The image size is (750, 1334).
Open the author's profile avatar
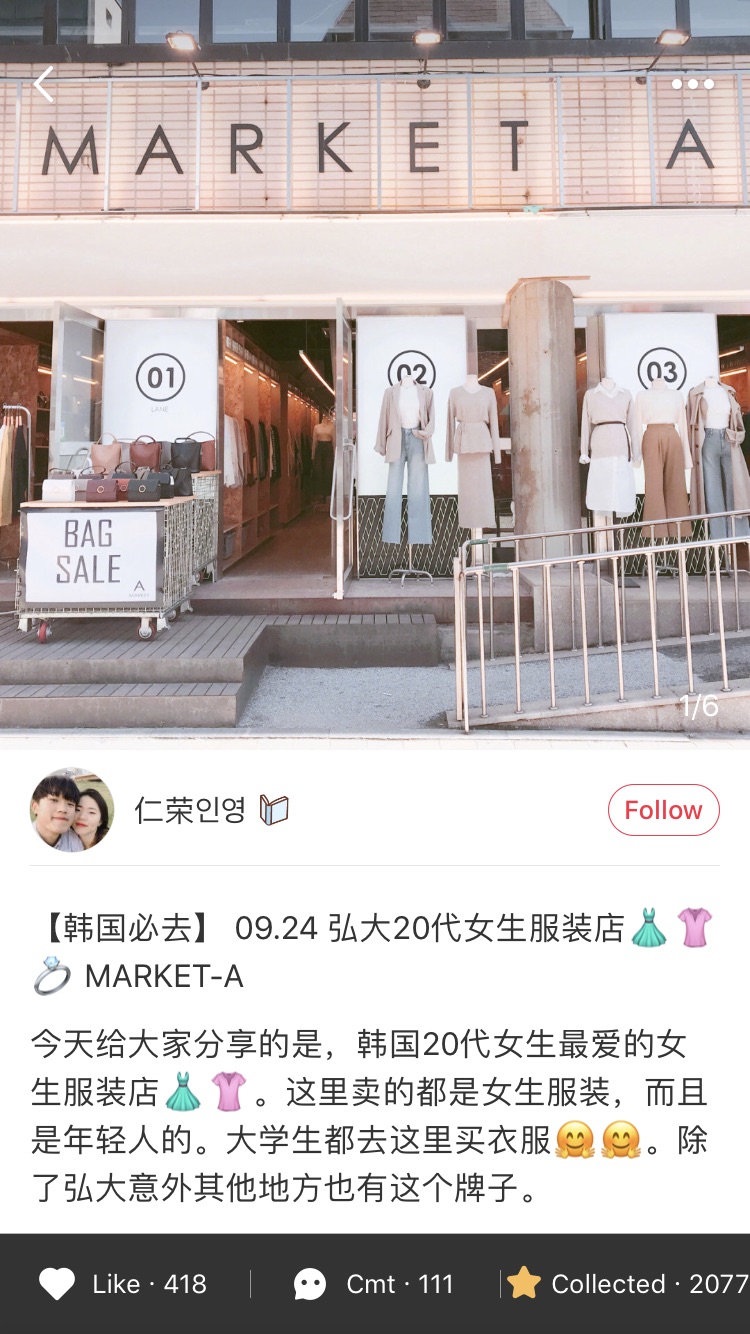tap(72, 810)
